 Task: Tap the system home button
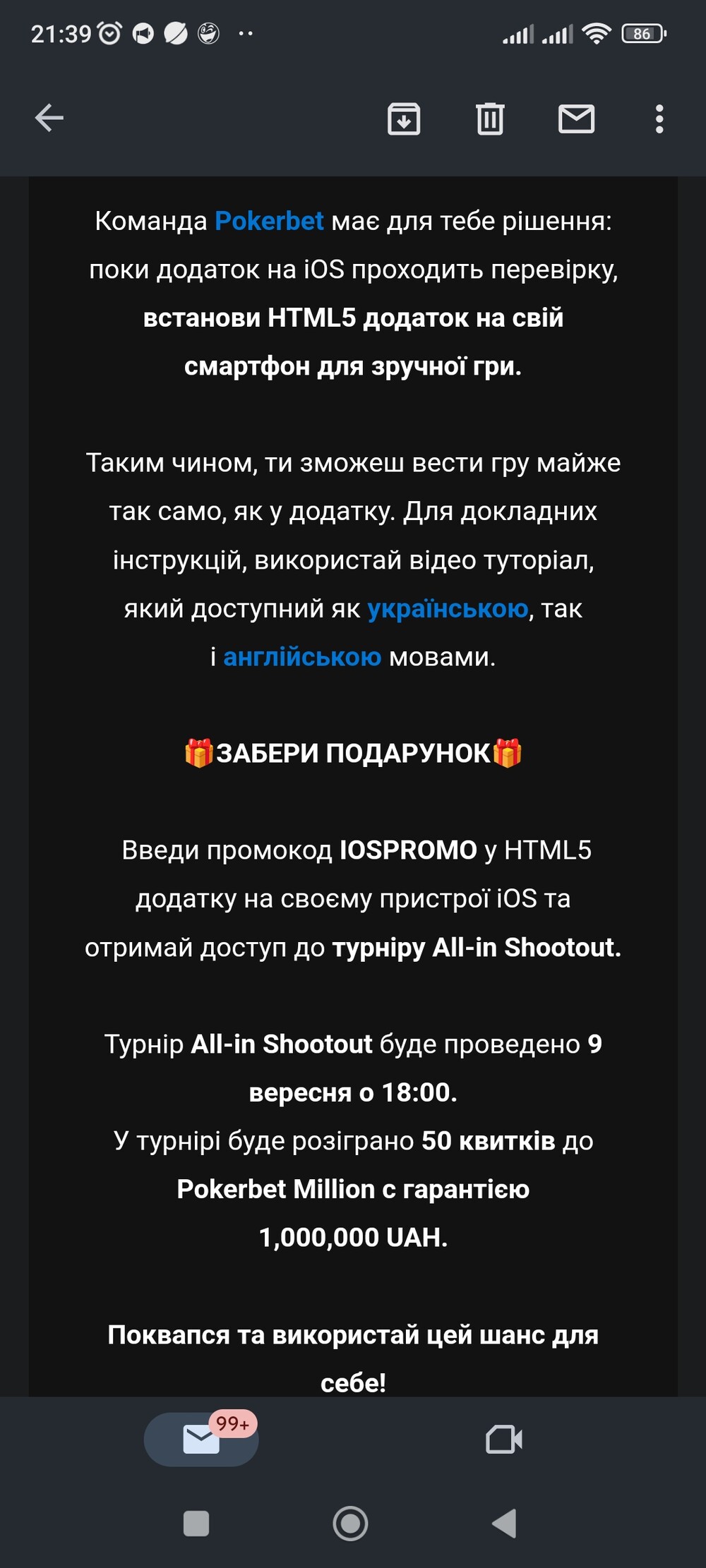[x=350, y=1524]
